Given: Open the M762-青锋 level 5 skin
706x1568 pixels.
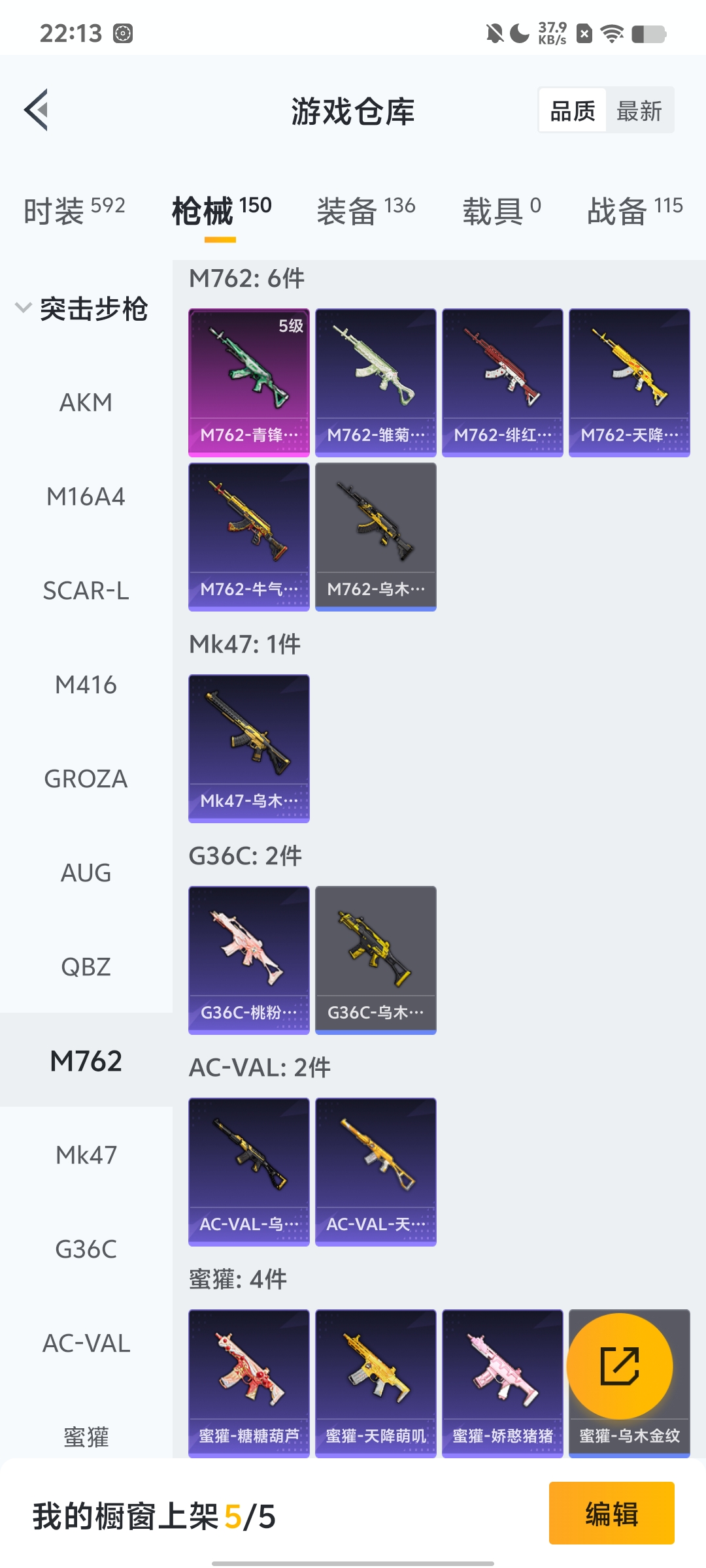Looking at the screenshot, I should (249, 382).
